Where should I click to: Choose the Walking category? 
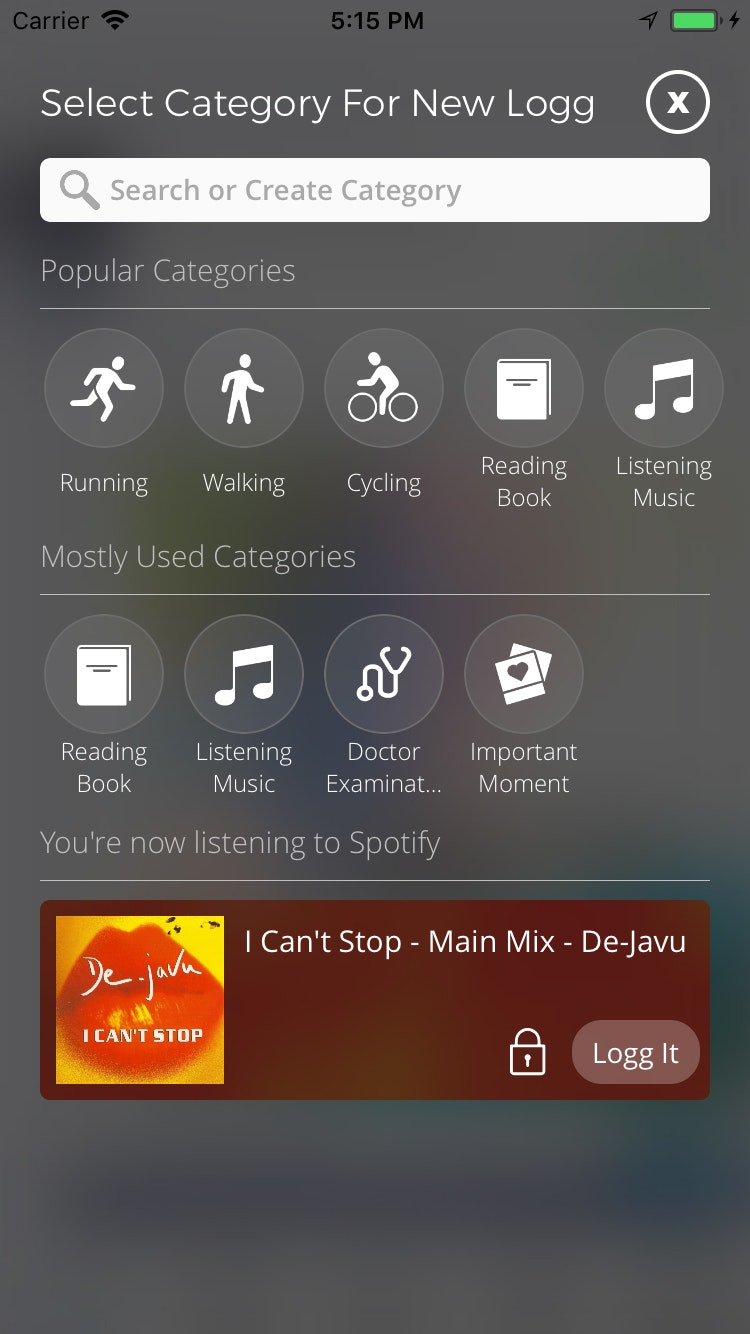pyautogui.click(x=244, y=388)
